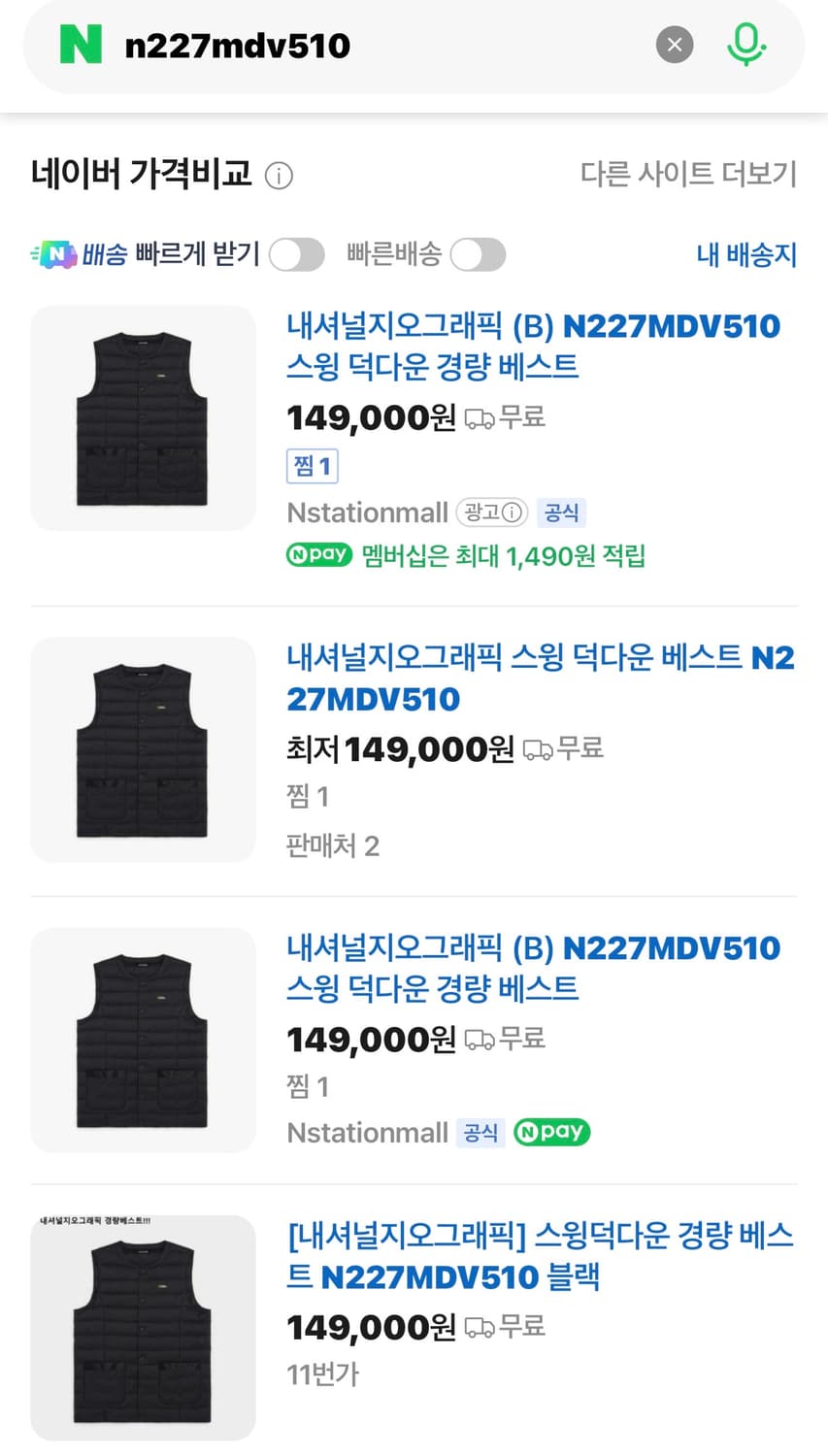
Task: Expand the 공식 badge on the first listing
Action: pos(562,513)
